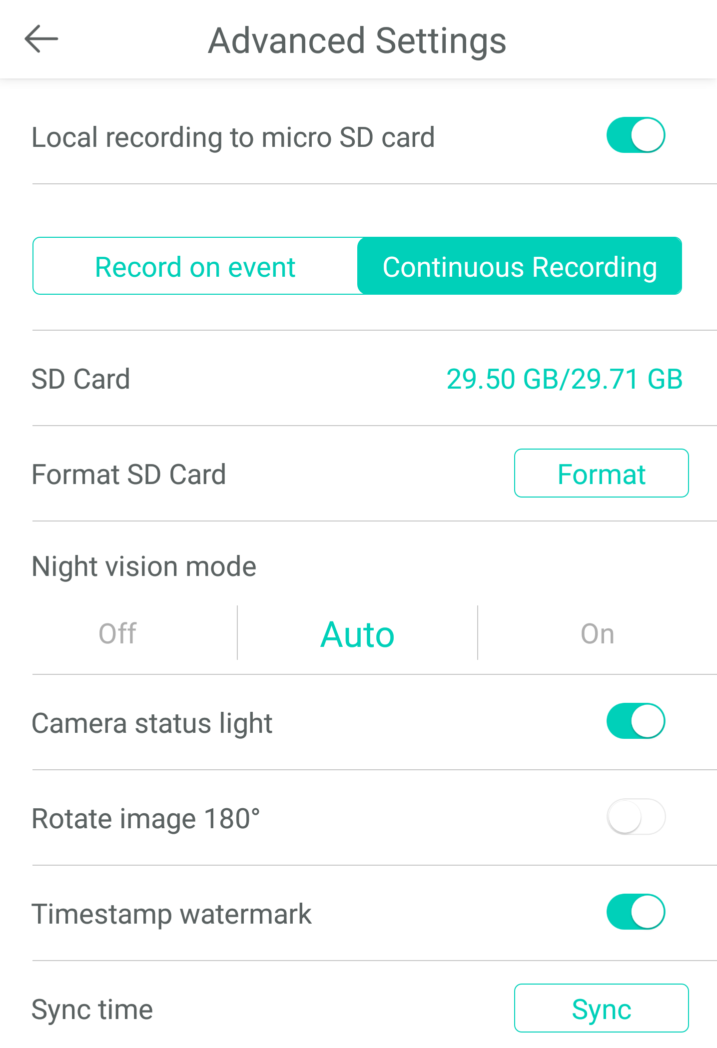Set night vision mode to On
Screen dimensions: 717x1048
point(597,634)
